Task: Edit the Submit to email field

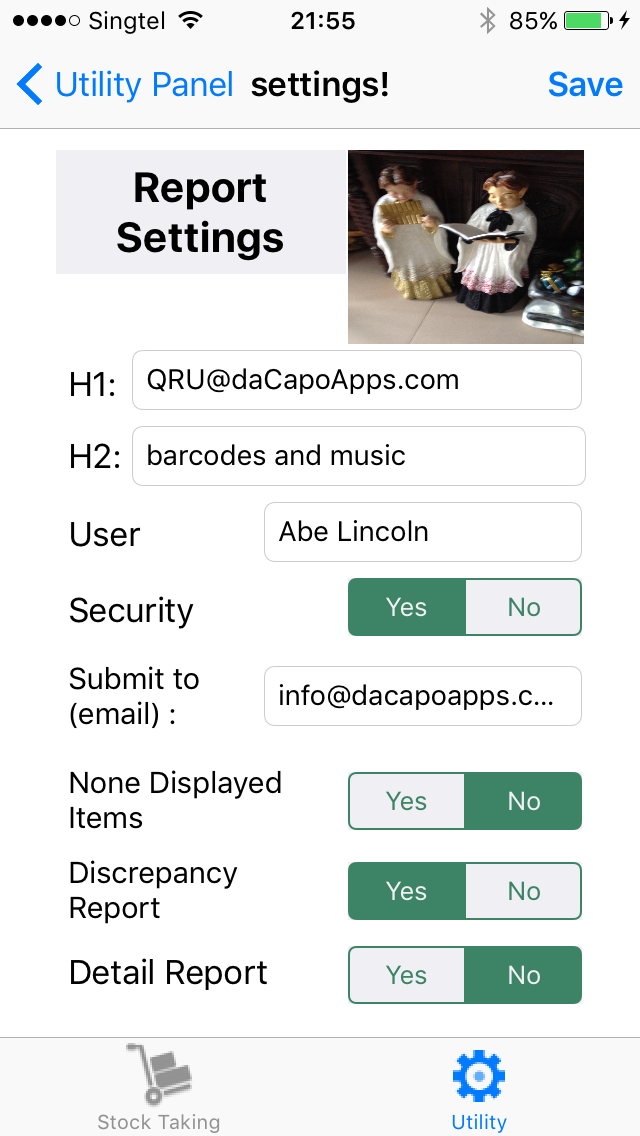Action: [x=422, y=696]
